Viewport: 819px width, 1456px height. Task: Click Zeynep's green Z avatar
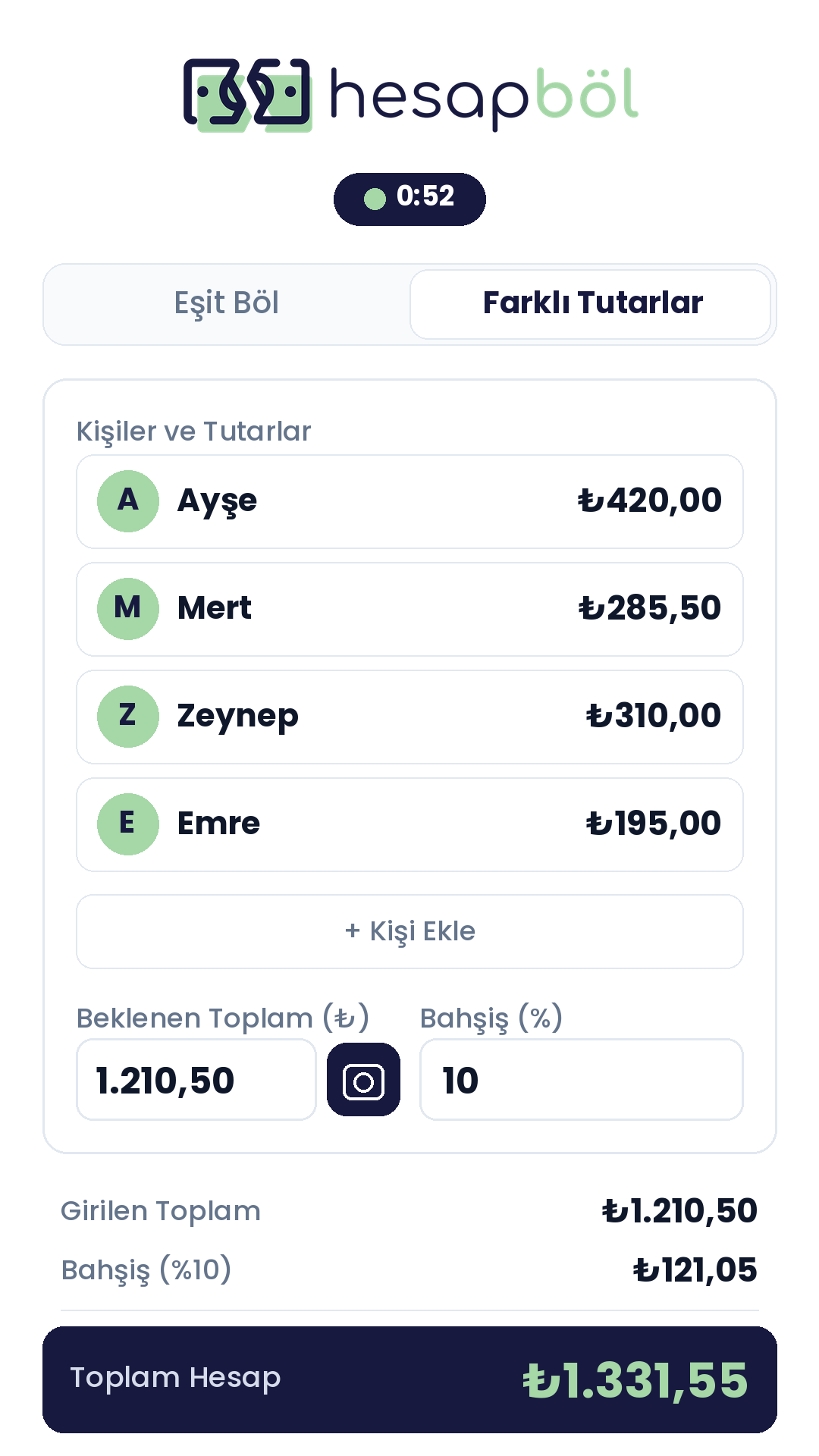(128, 716)
